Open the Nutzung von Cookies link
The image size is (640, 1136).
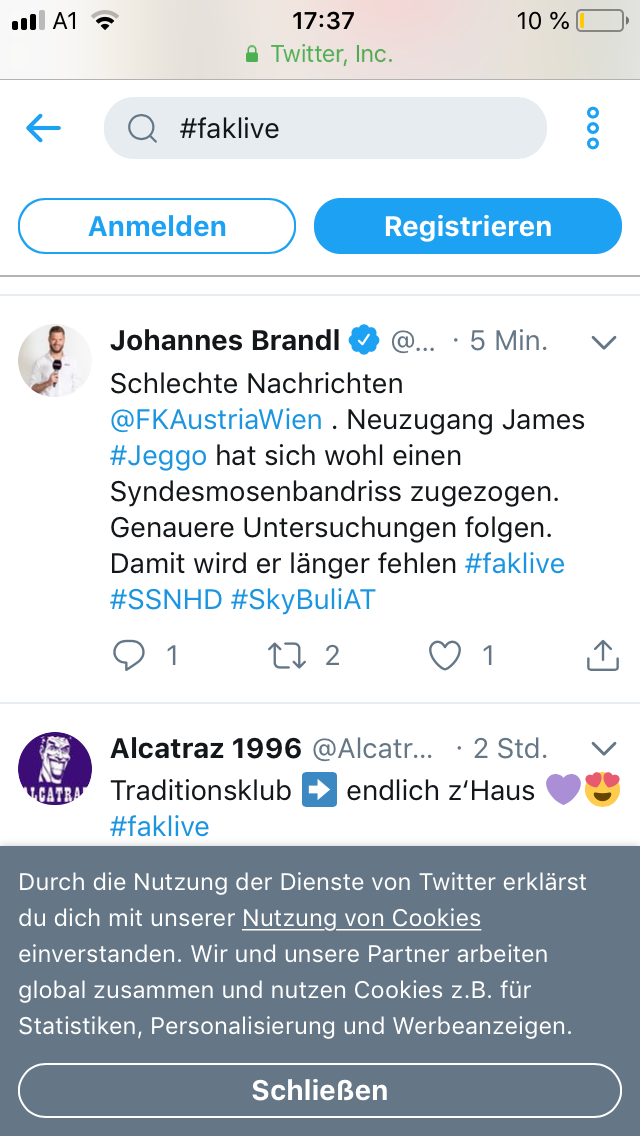tap(362, 919)
